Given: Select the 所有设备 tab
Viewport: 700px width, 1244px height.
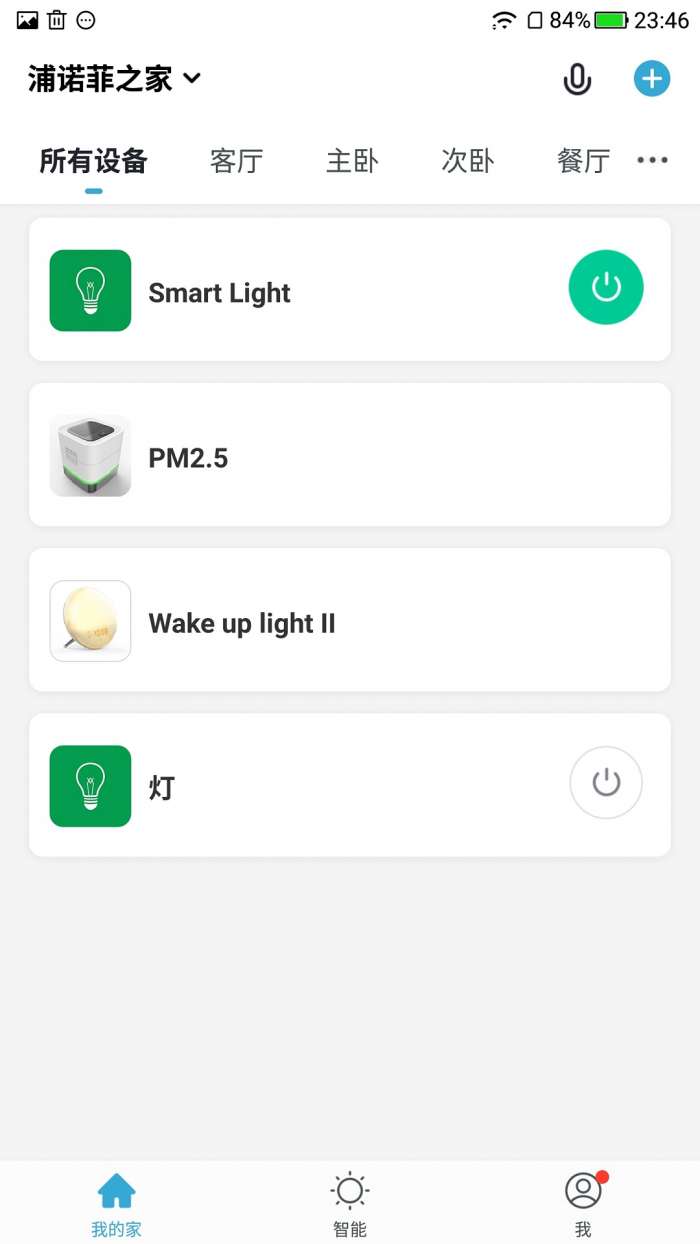Looking at the screenshot, I should pos(93,161).
